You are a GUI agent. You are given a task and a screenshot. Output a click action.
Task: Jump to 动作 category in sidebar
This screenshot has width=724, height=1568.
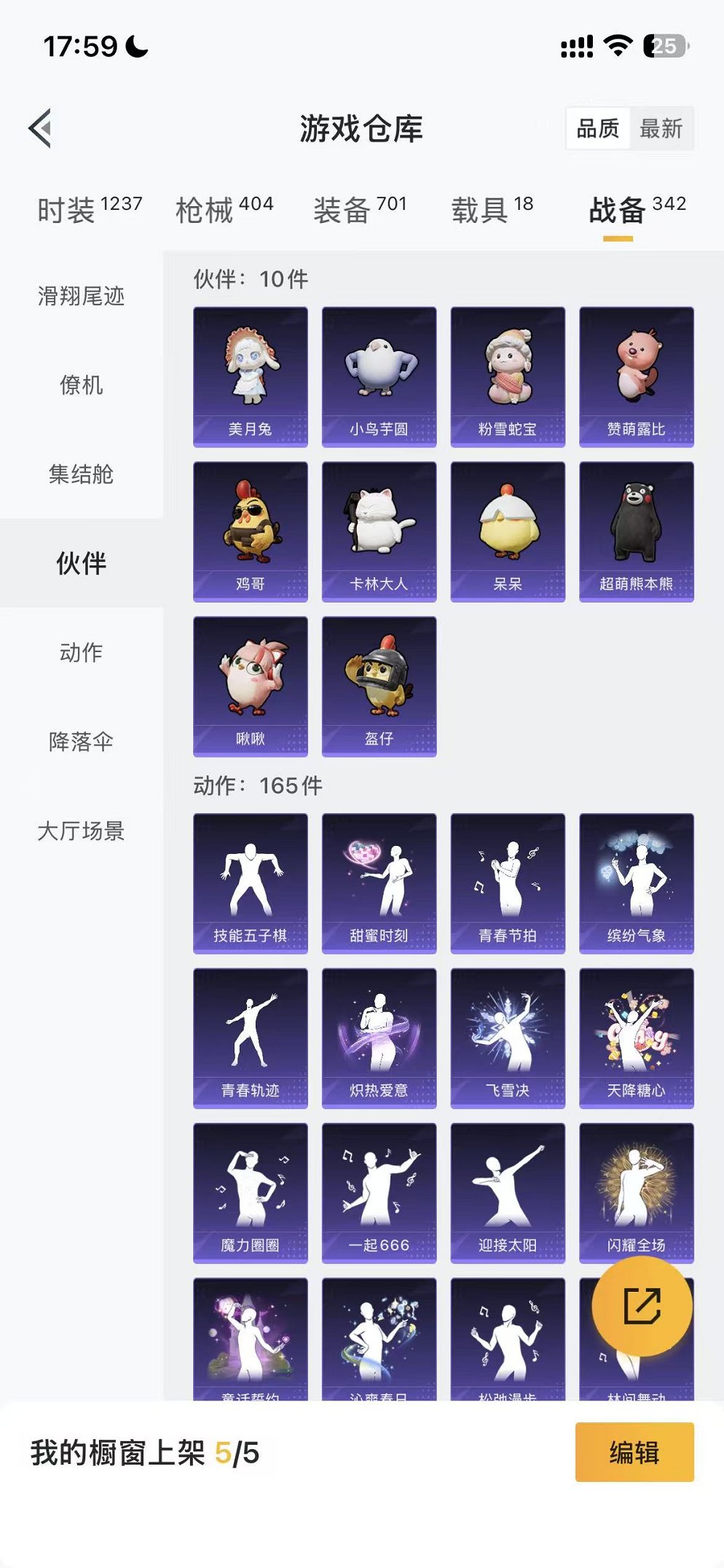(81, 652)
